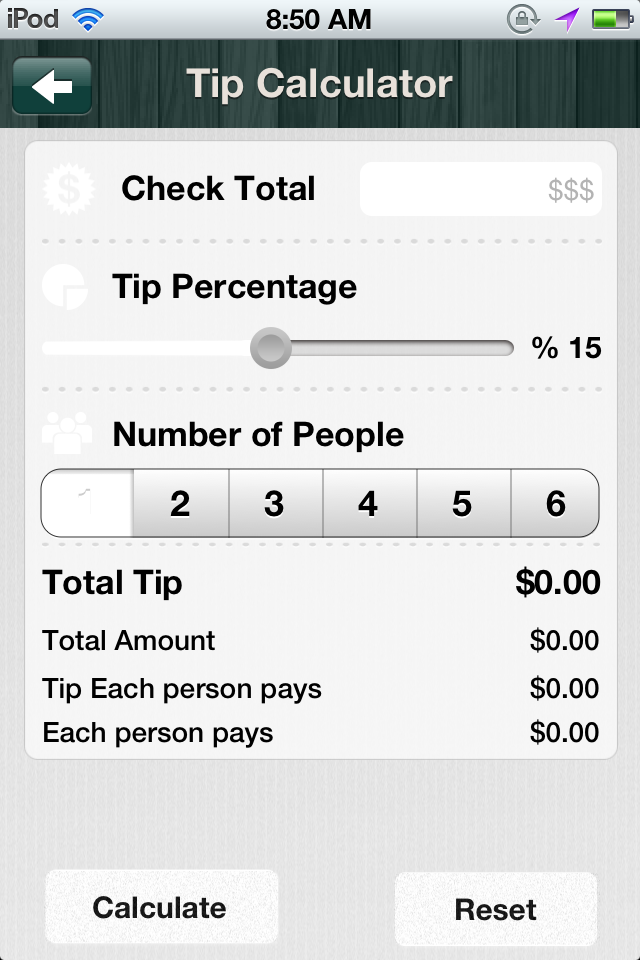Enter an amount in the Check Total field

pos(480,189)
